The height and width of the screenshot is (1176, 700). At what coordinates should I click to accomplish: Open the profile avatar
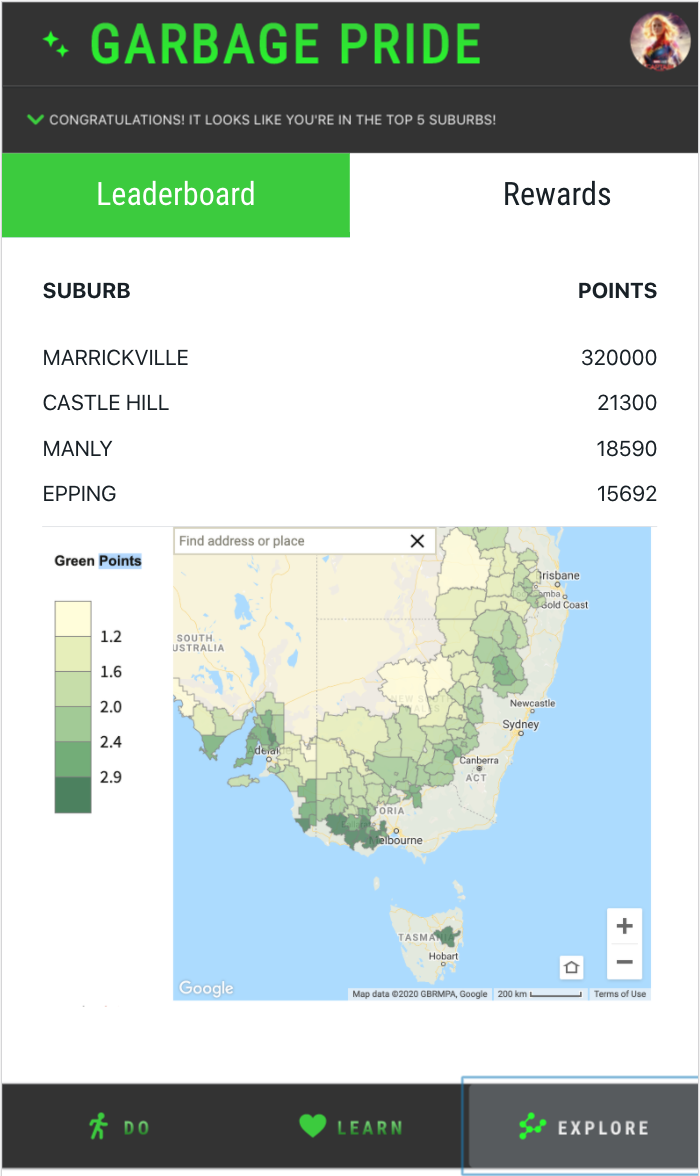659,41
